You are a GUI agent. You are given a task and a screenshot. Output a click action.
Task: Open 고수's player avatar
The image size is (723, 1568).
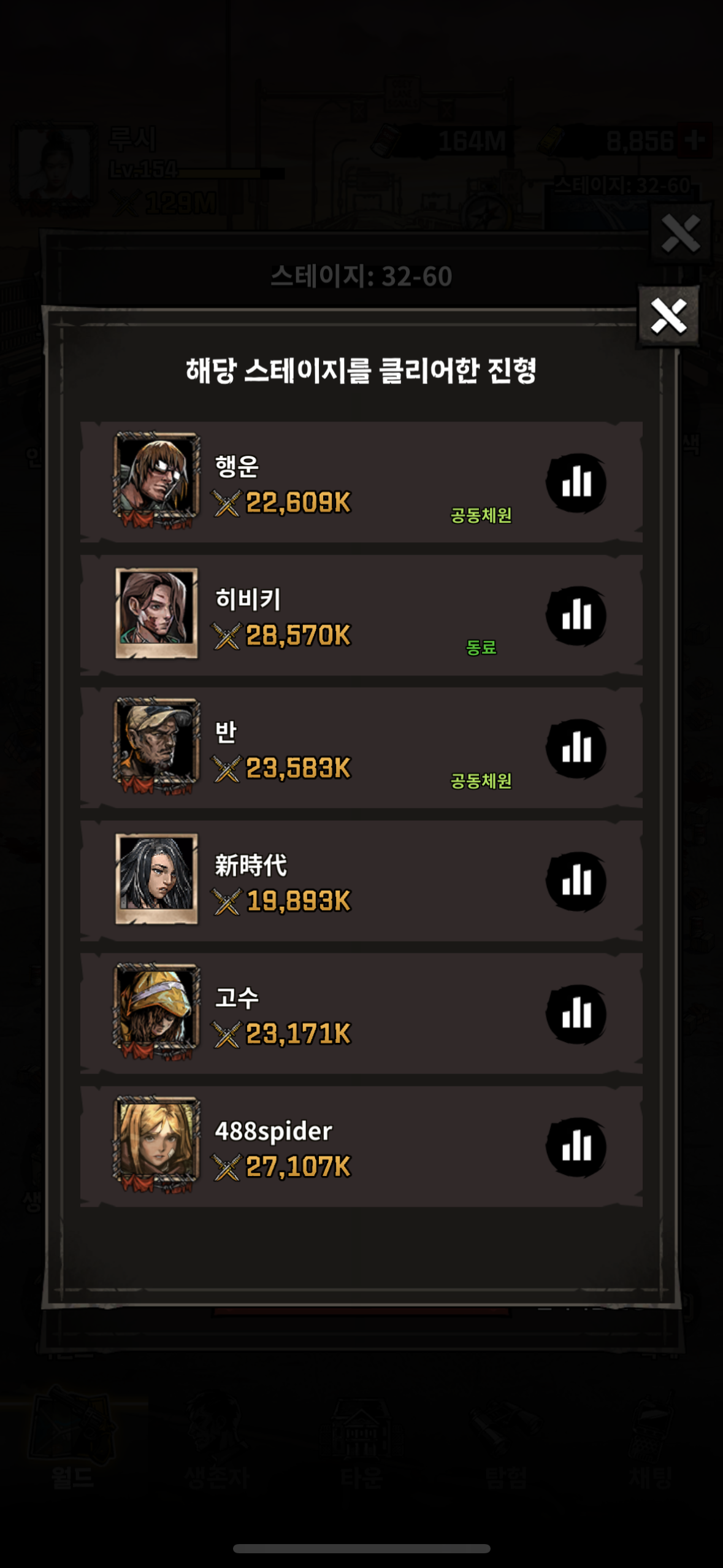[x=156, y=1012]
